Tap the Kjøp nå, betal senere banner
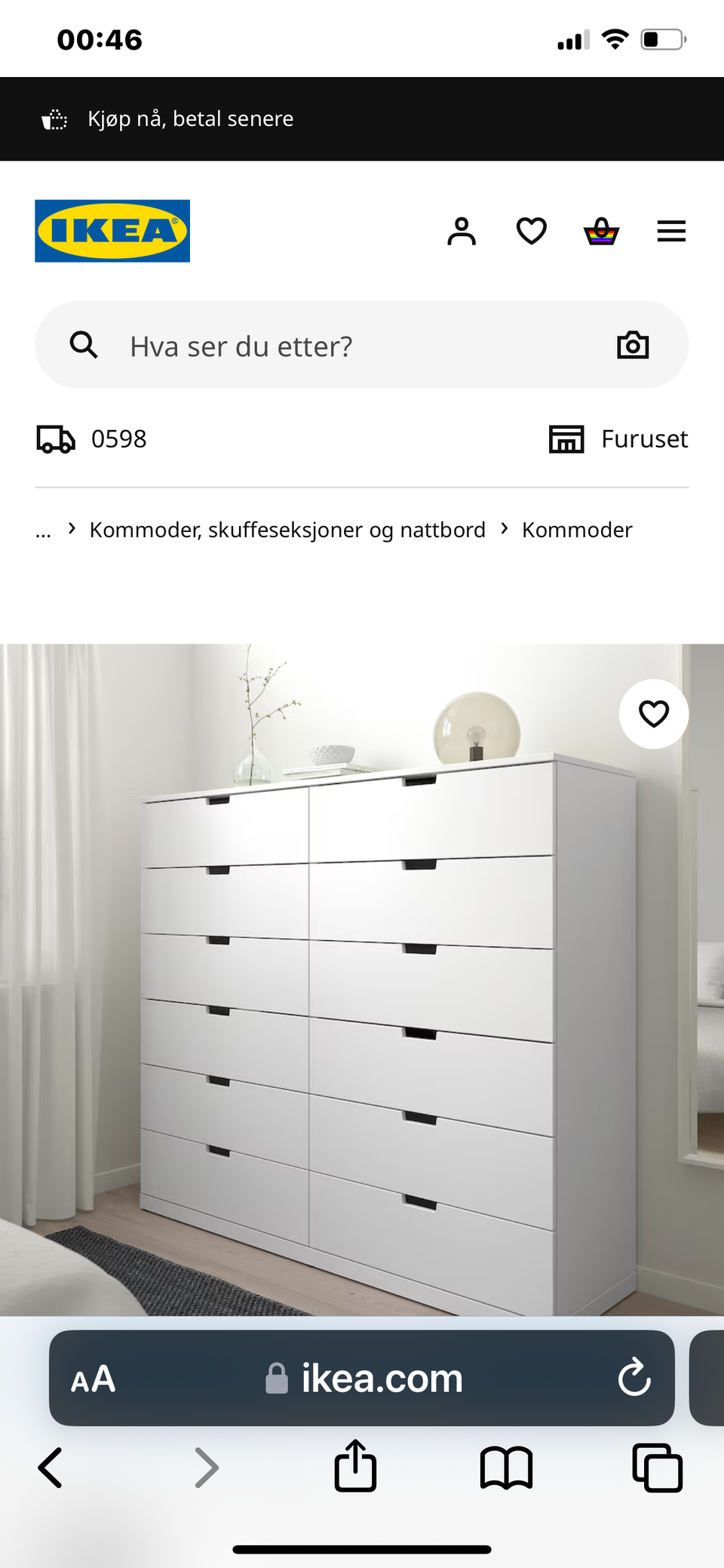Viewport: 724px width, 1568px height. coord(191,118)
